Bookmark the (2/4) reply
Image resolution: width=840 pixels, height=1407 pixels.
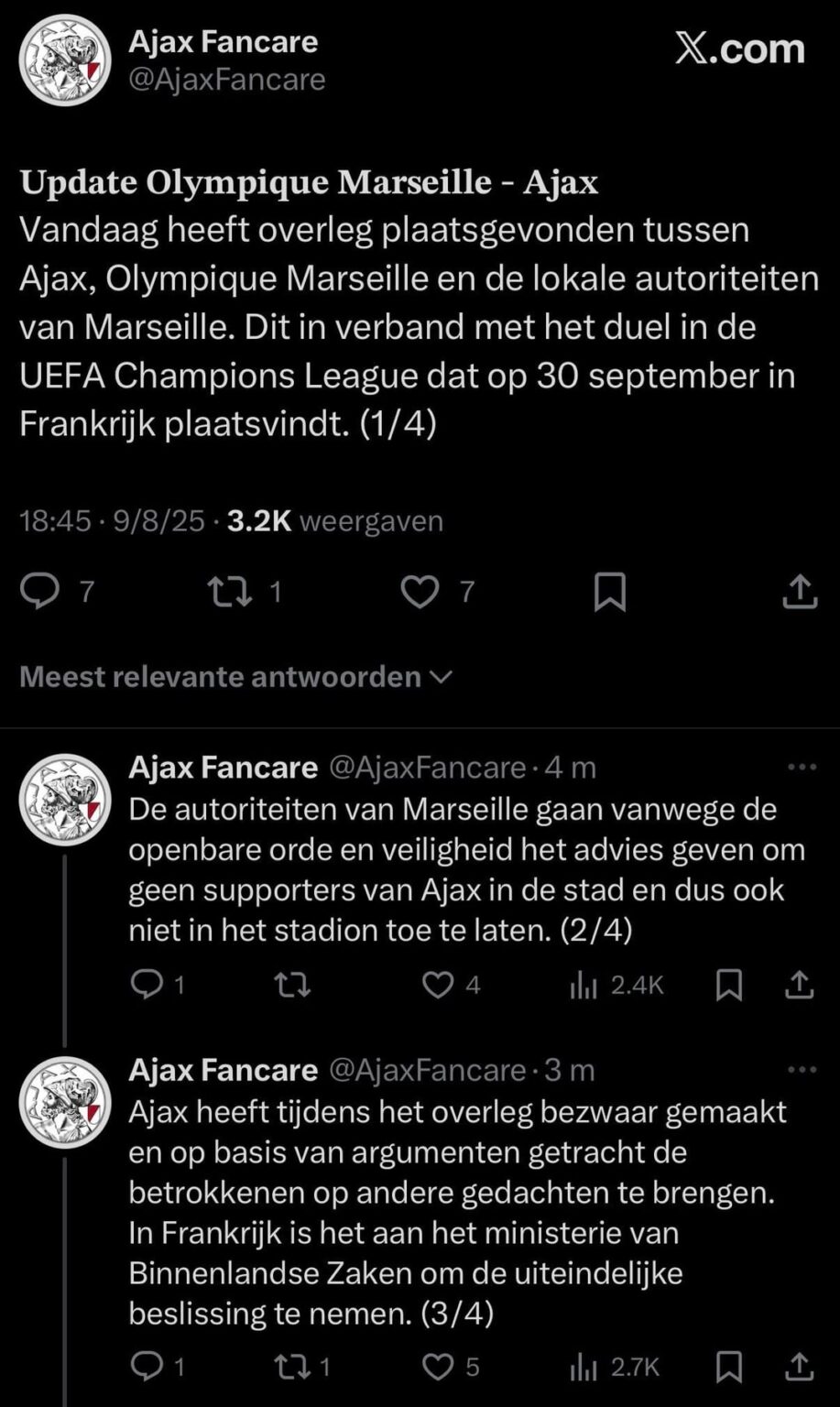tap(730, 985)
